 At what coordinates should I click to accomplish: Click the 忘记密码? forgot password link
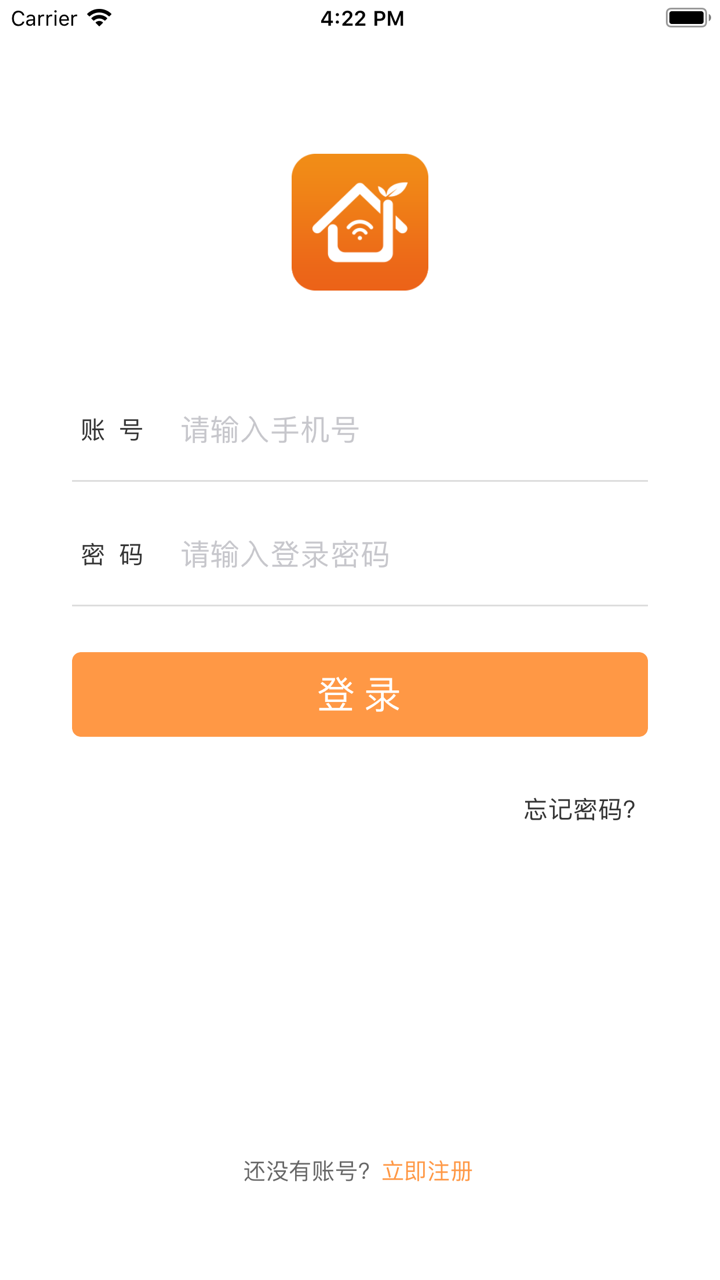tap(578, 810)
